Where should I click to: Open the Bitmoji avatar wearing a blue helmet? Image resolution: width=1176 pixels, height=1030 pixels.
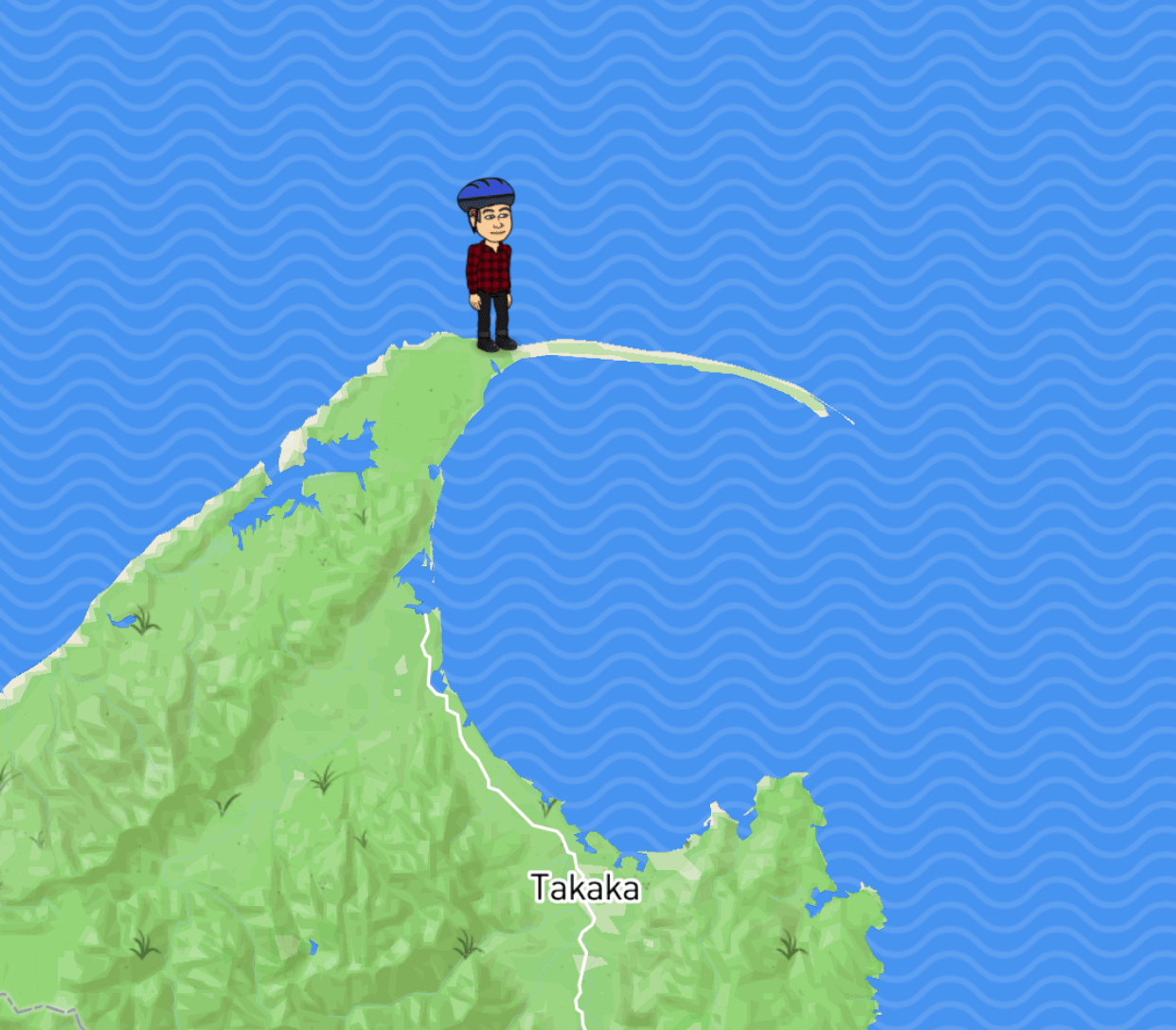[489, 263]
